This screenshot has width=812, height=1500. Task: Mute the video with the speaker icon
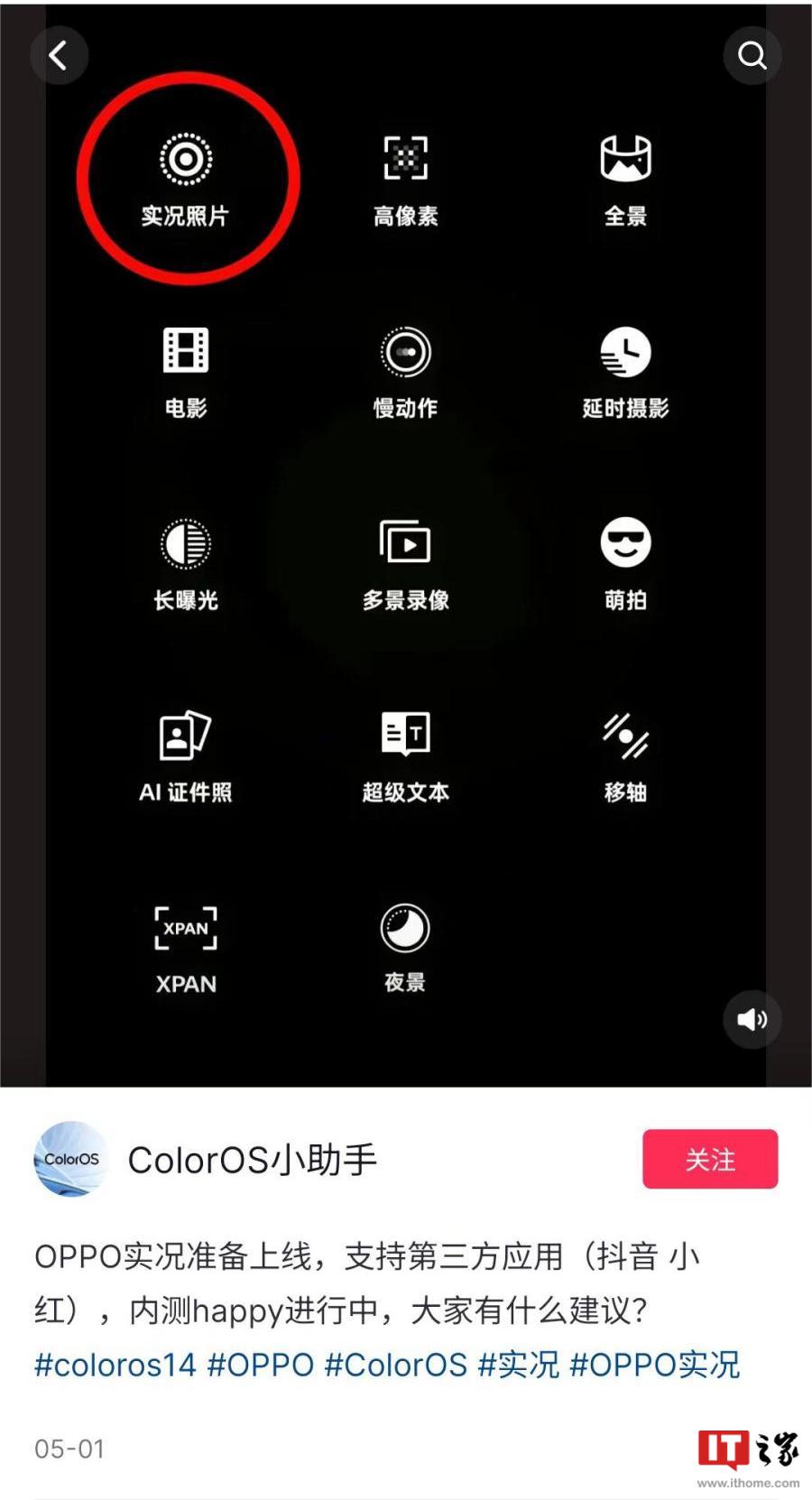click(752, 1020)
